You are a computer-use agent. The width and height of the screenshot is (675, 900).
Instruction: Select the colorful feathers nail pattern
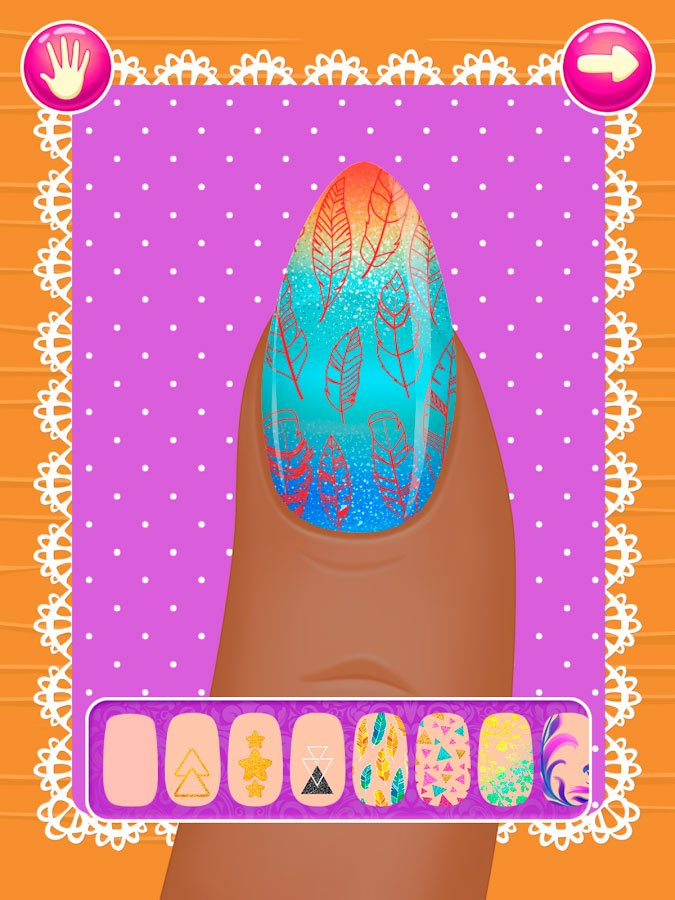pyautogui.click(x=380, y=759)
